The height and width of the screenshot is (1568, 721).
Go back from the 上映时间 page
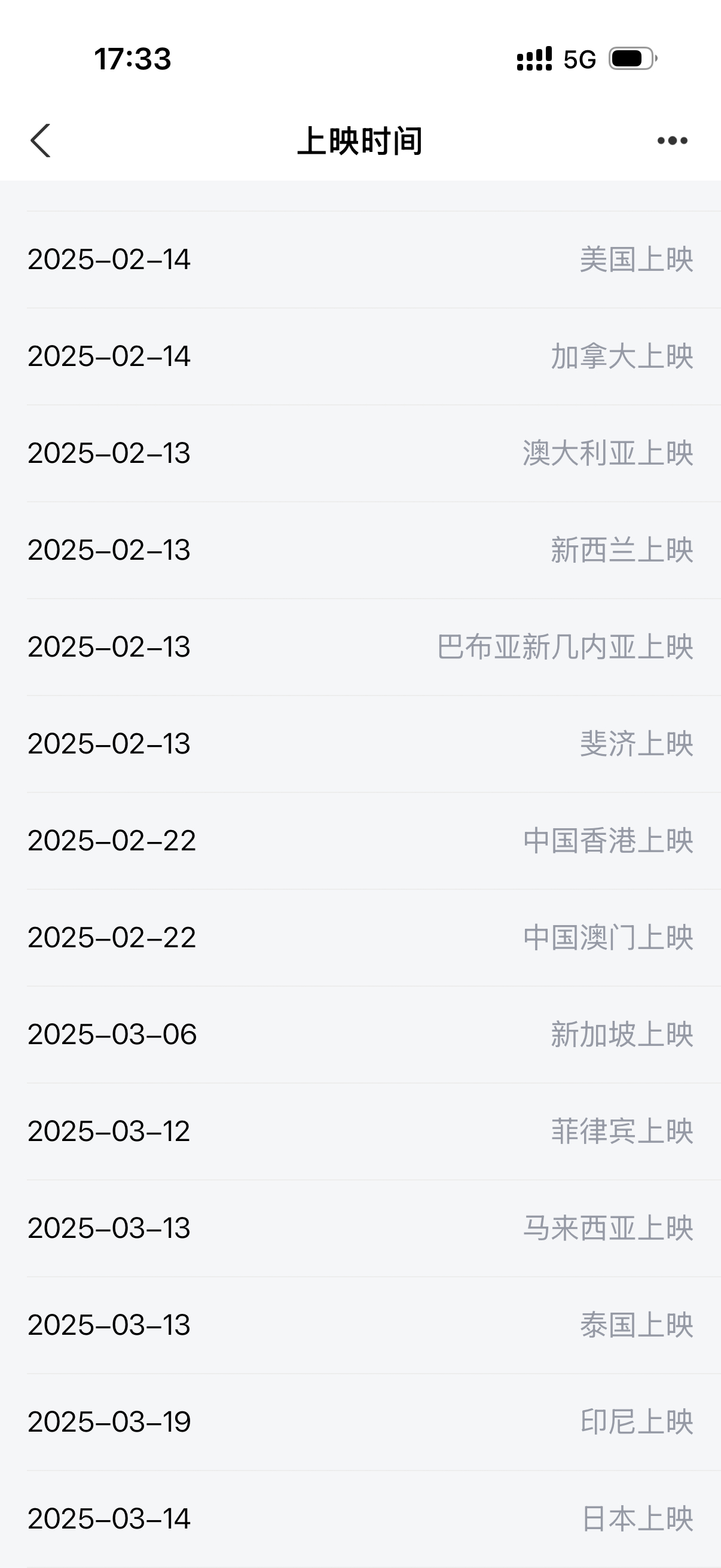tap(41, 141)
